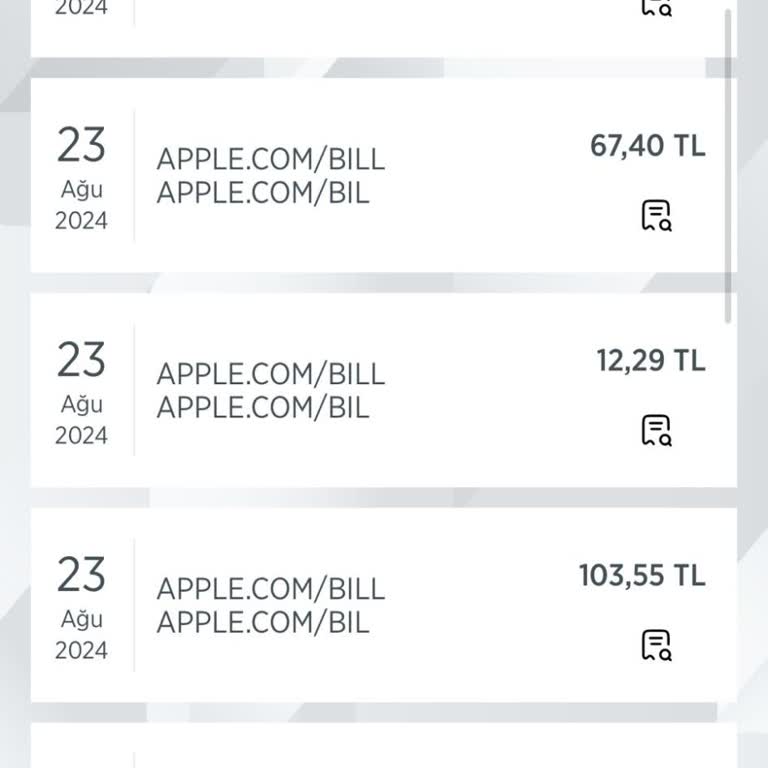Open receipt icon of 12,29 TL payment

tap(656, 430)
